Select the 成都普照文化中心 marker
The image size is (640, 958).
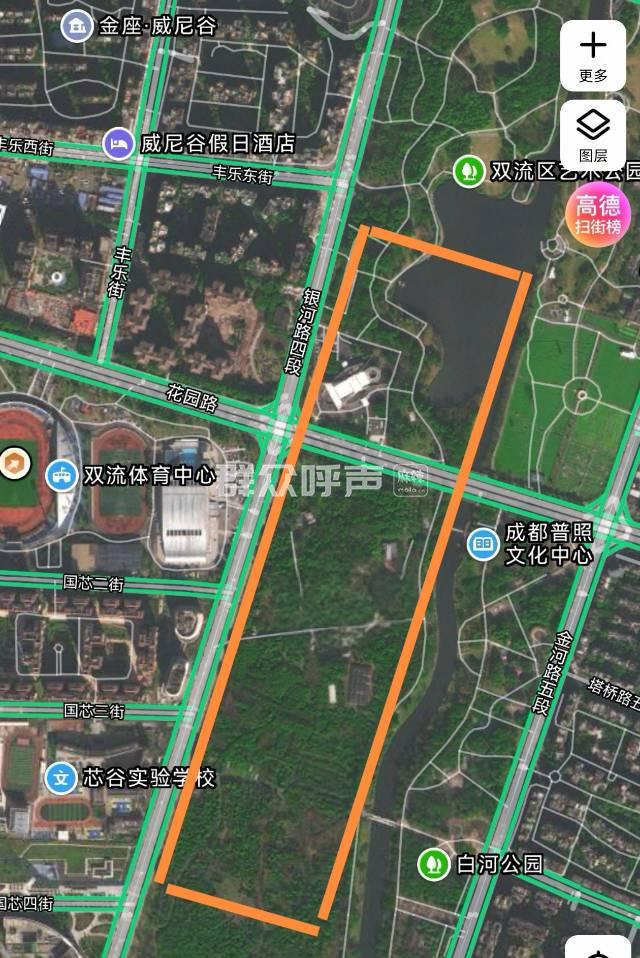pos(483,544)
